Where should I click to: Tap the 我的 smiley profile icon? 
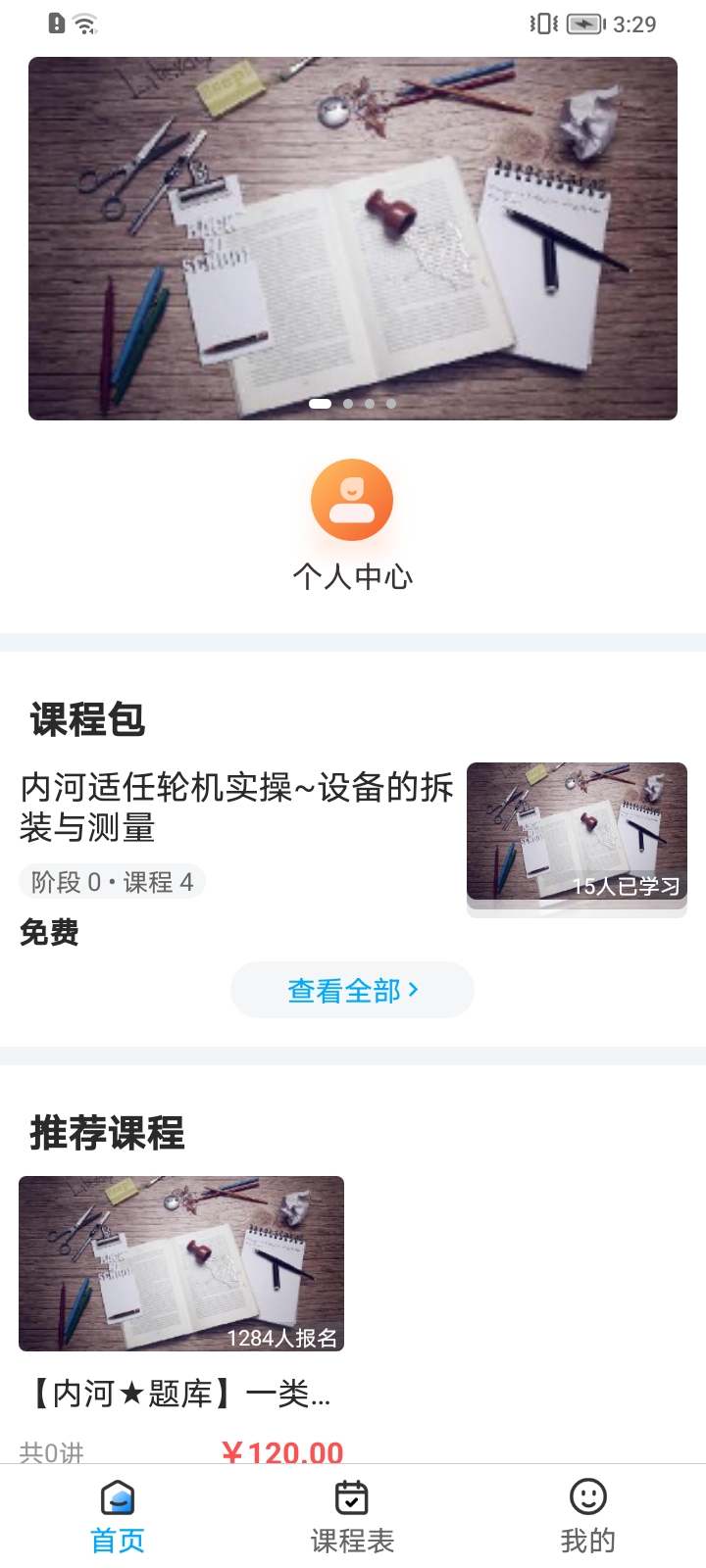point(586,1497)
